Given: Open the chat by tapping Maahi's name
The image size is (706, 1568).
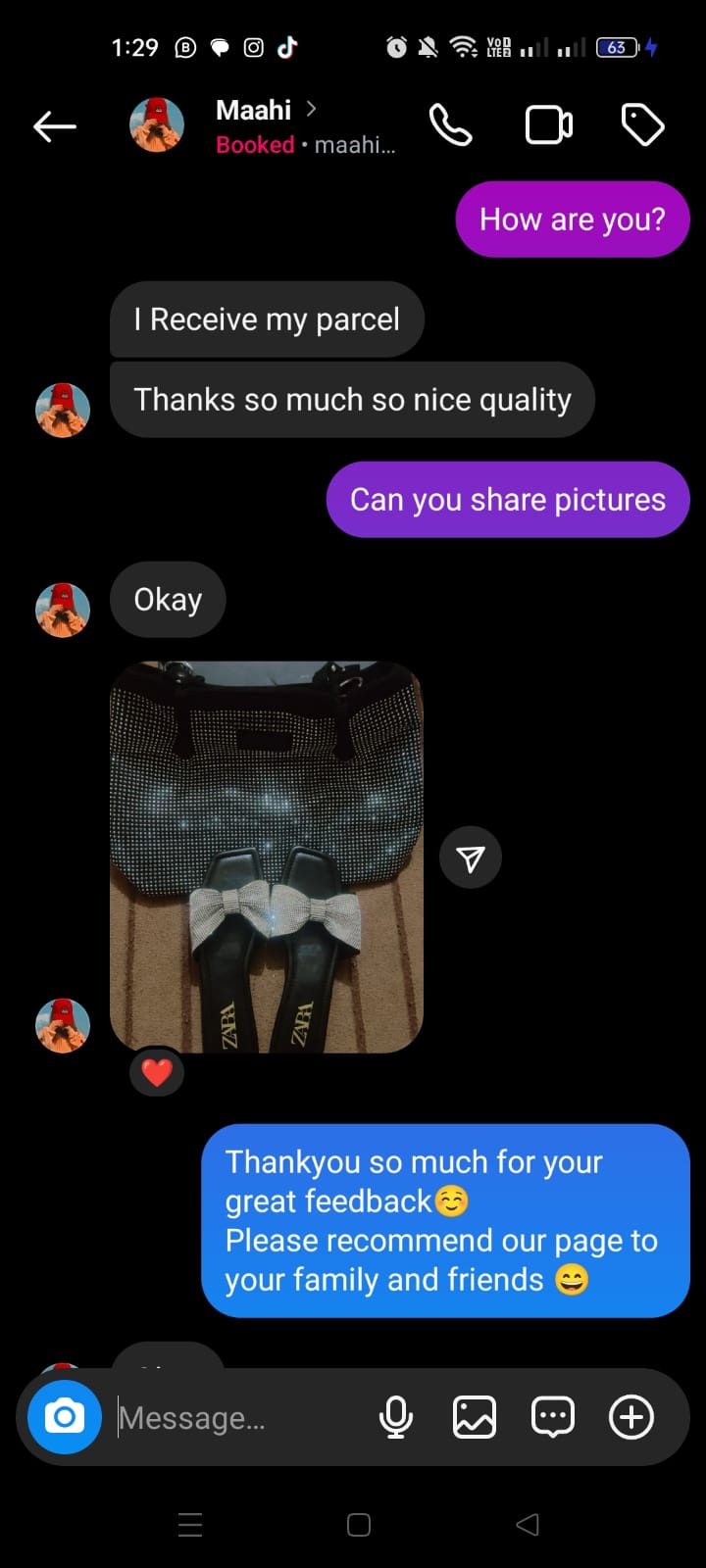Looking at the screenshot, I should point(253,110).
